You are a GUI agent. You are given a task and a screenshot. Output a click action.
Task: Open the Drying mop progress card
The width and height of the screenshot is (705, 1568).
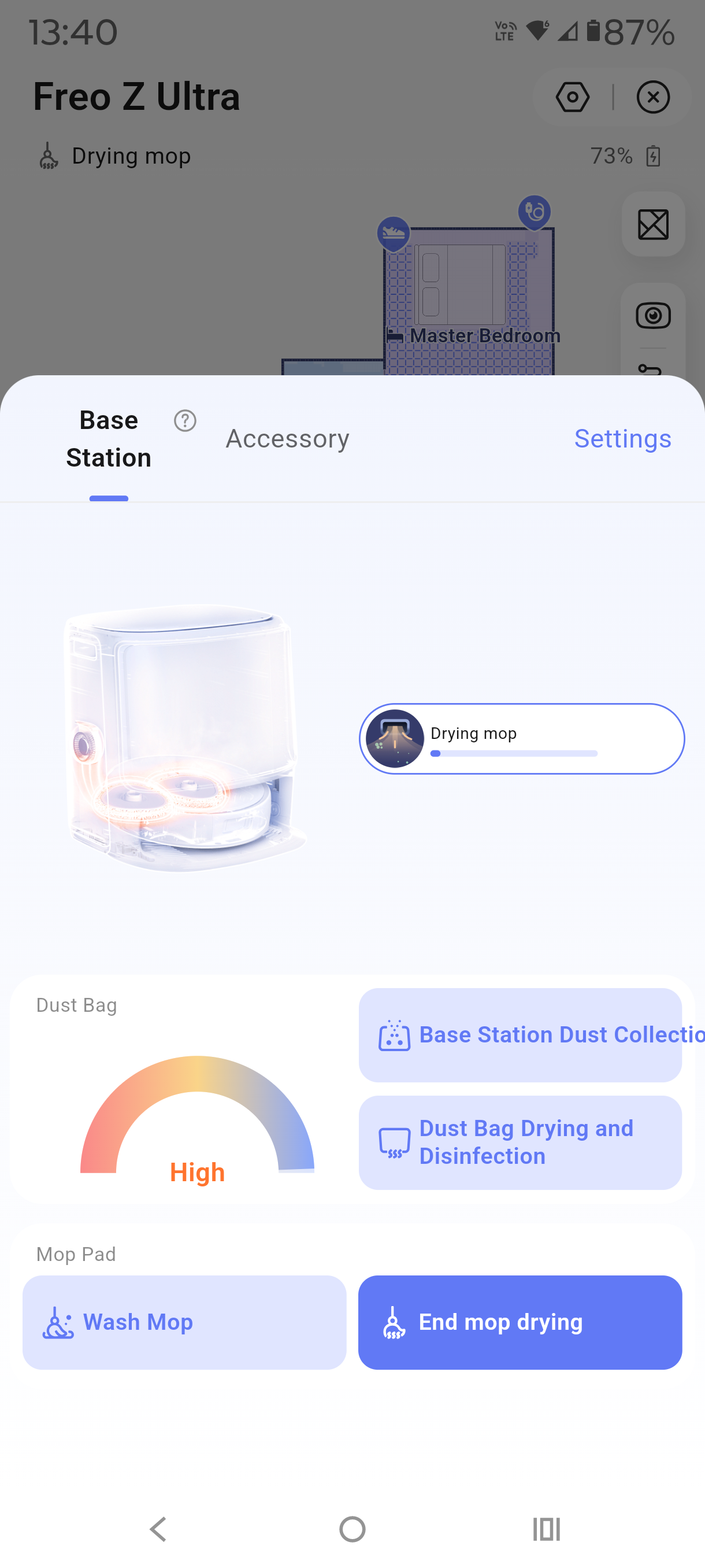click(x=521, y=738)
